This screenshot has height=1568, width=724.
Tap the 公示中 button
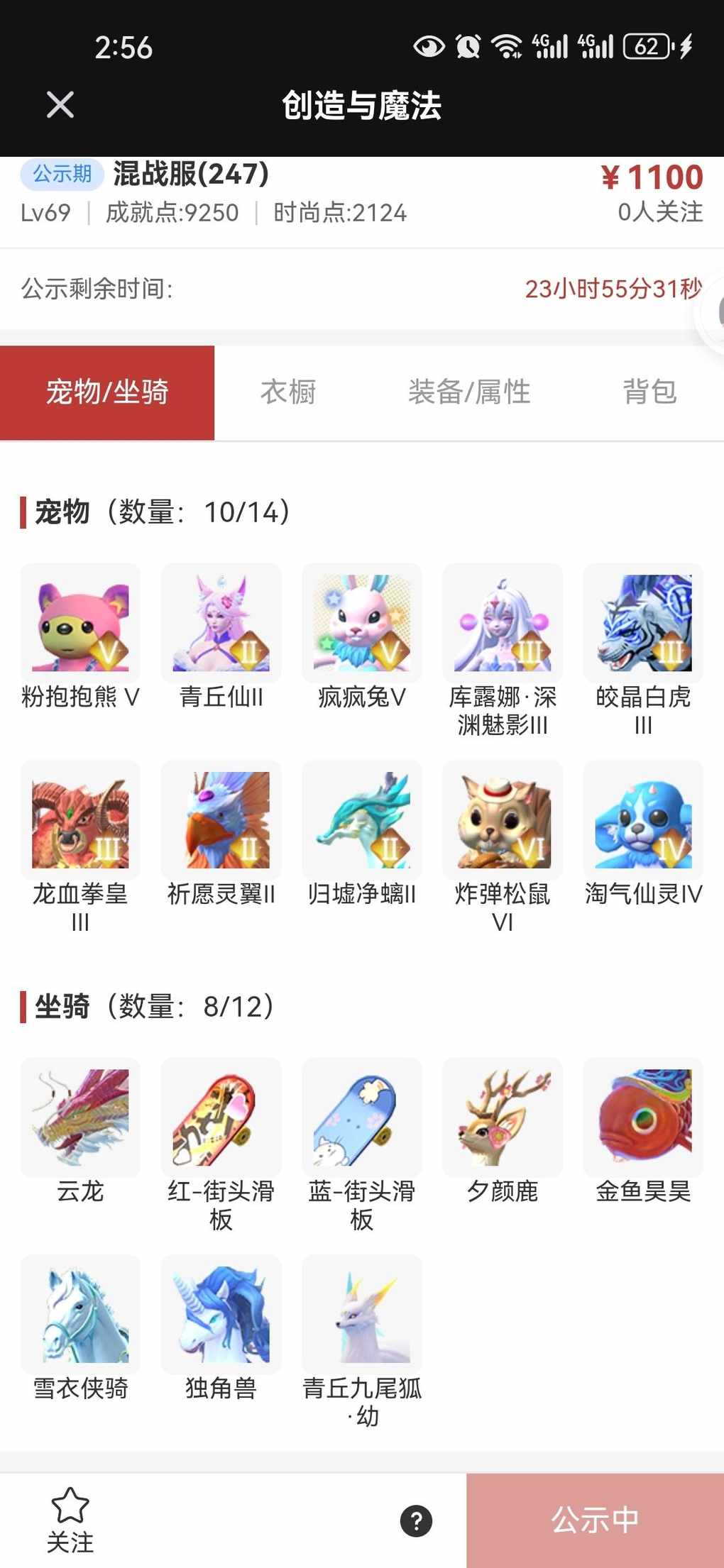pyautogui.click(x=595, y=1520)
